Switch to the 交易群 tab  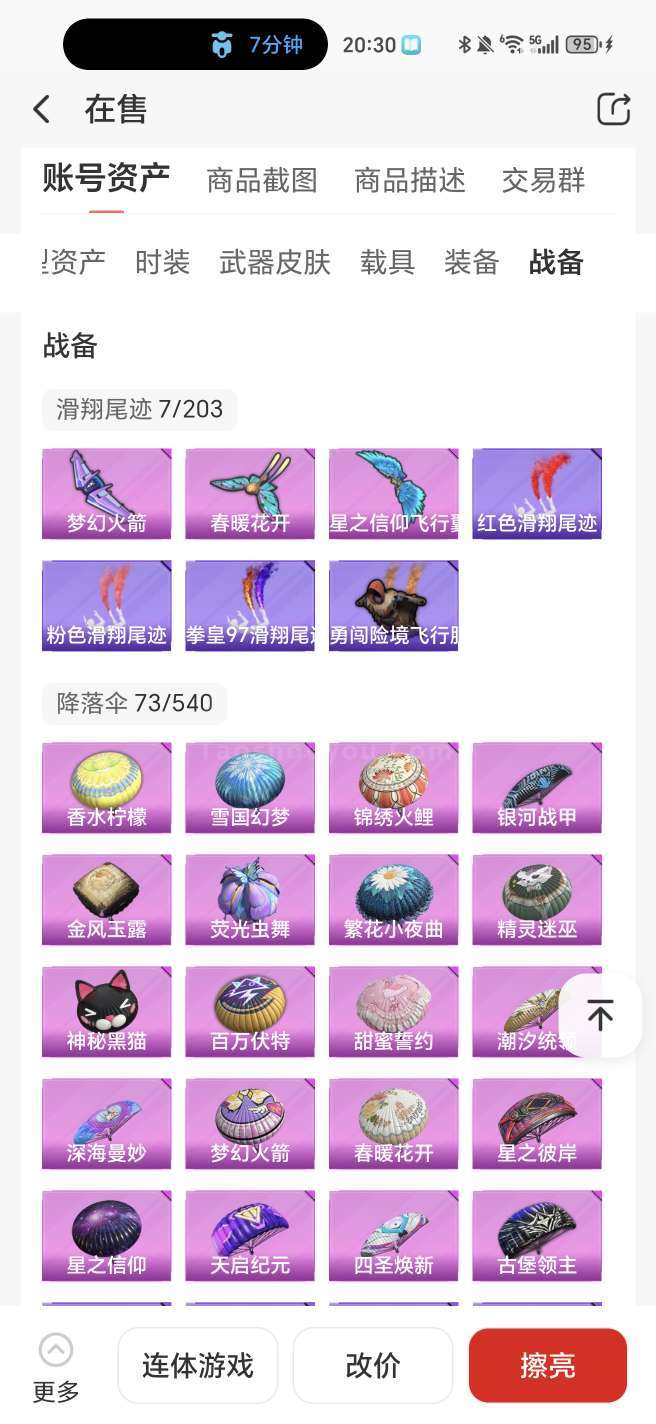tap(543, 181)
